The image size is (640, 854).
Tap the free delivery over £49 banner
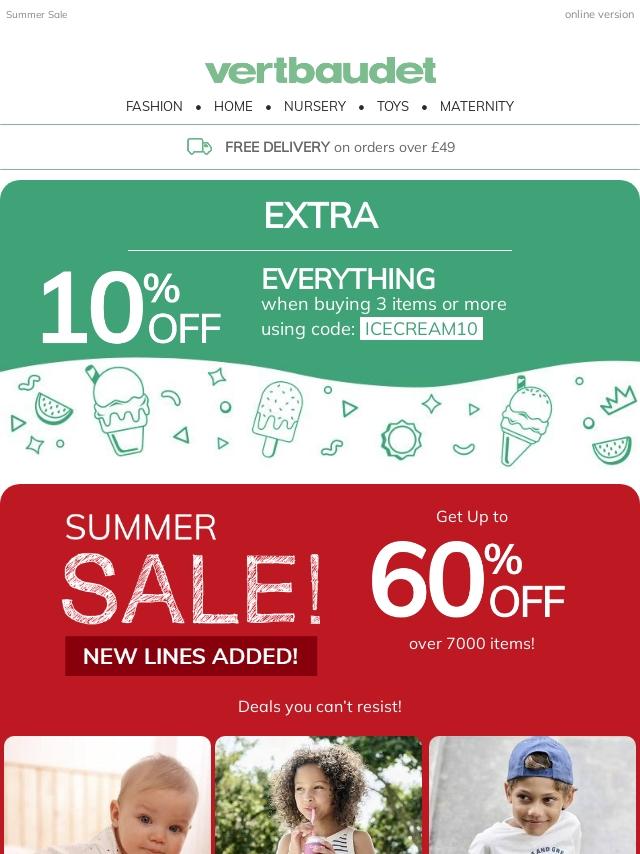320,147
